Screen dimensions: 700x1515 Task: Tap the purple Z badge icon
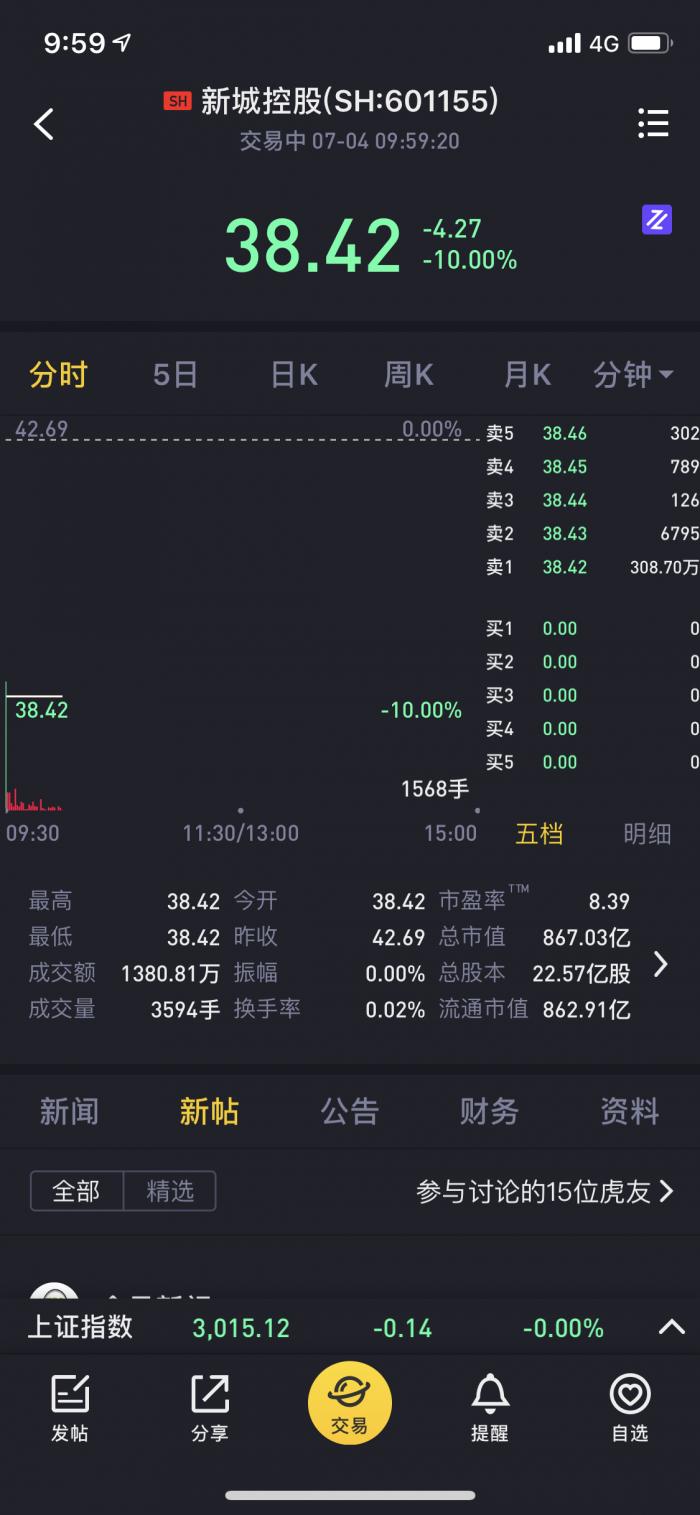pyautogui.click(x=656, y=220)
